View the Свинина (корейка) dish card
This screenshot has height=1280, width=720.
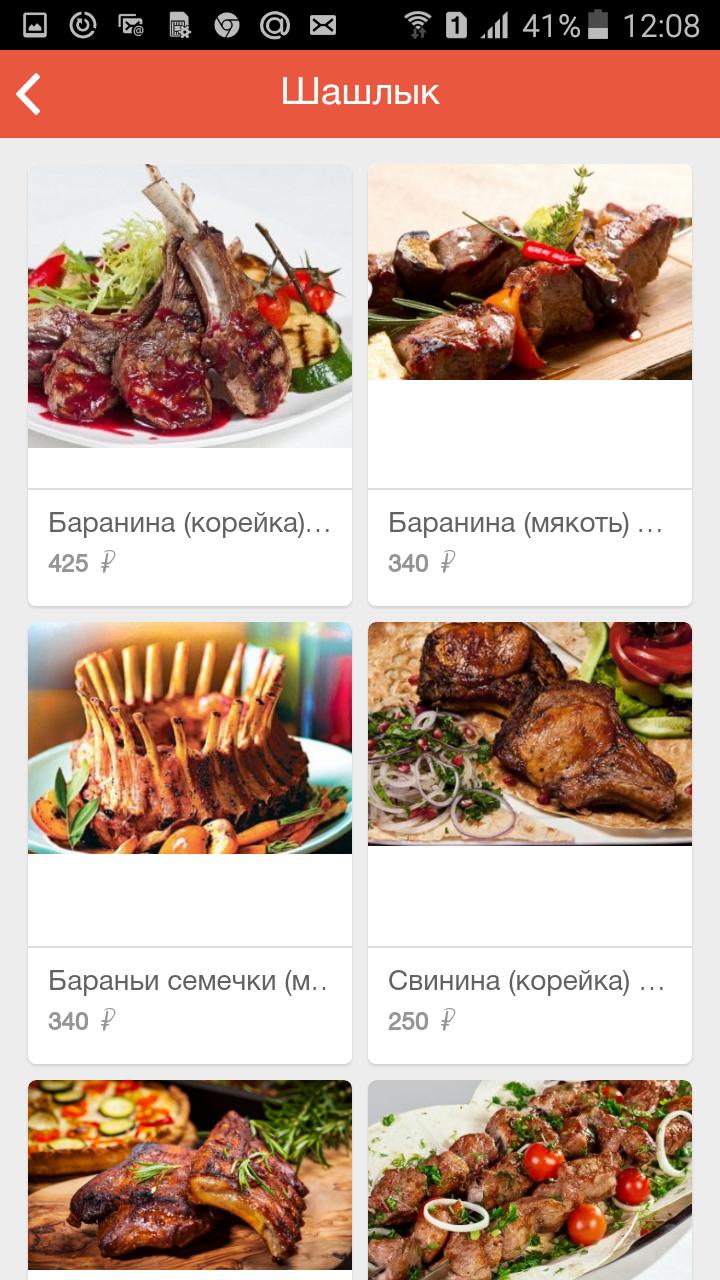[x=530, y=842]
